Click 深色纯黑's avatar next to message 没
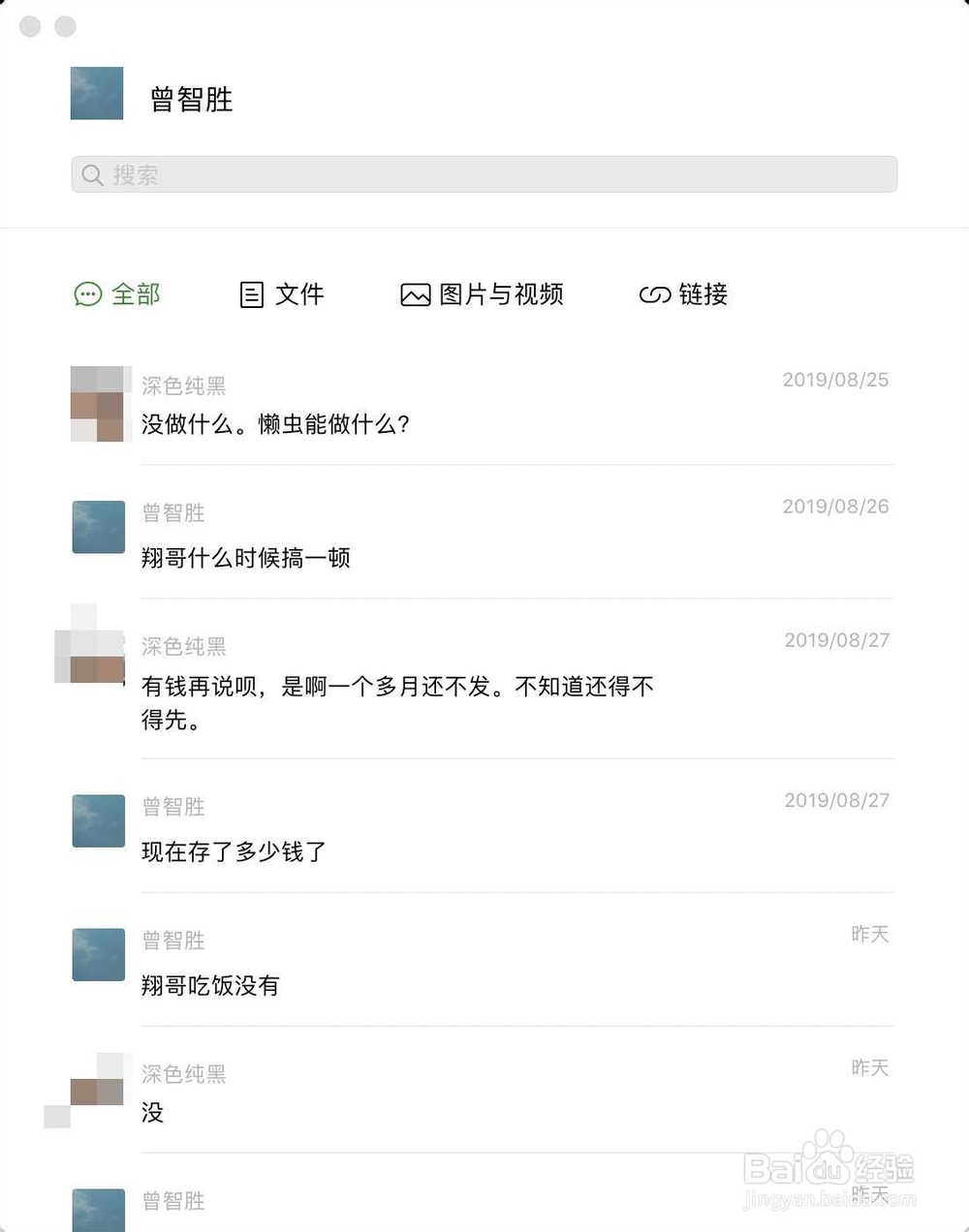The height and width of the screenshot is (1232, 969). [97, 1091]
